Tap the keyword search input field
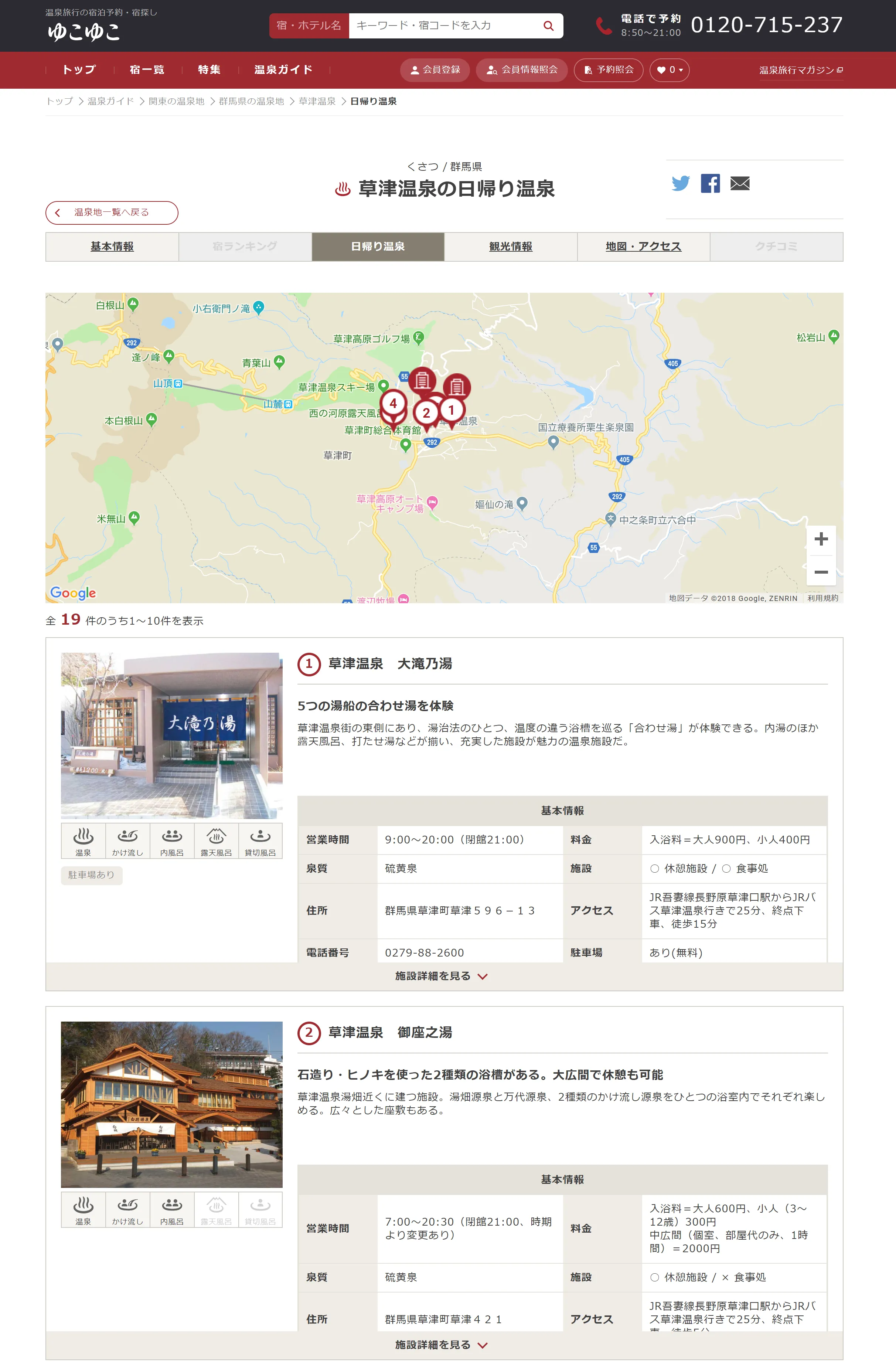Image resolution: width=896 pixels, height=1362 pixels. tap(443, 26)
